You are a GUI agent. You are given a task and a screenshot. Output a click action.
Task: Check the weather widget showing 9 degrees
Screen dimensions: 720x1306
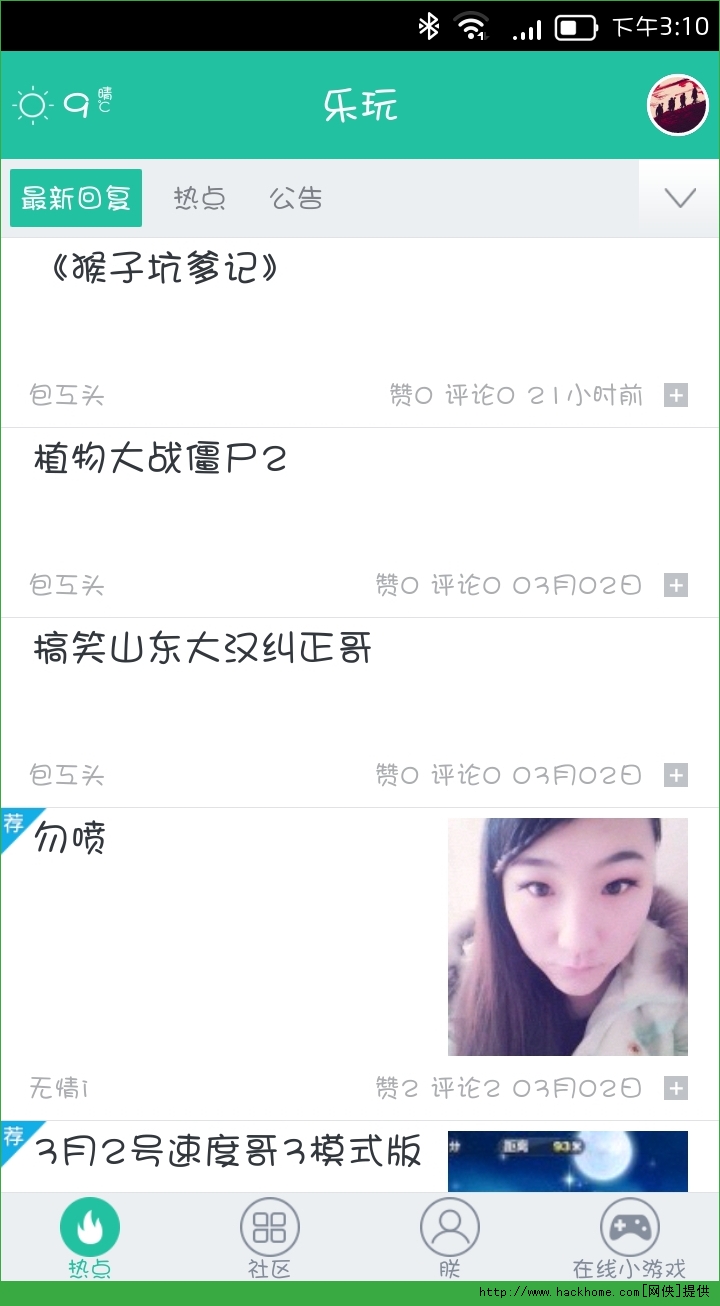[x=62, y=105]
